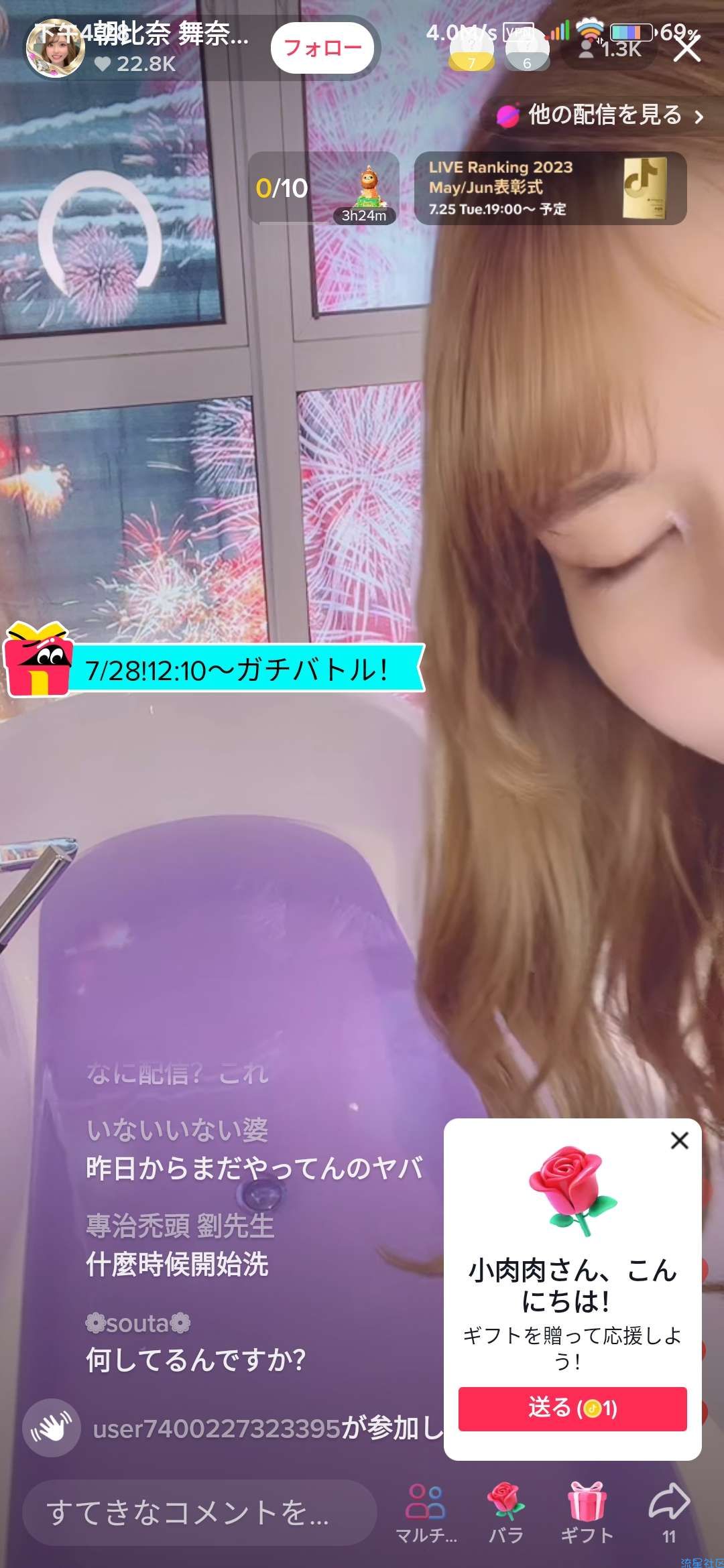Image resolution: width=724 pixels, height=1568 pixels.
Task: Share this live stream
Action: click(669, 1513)
